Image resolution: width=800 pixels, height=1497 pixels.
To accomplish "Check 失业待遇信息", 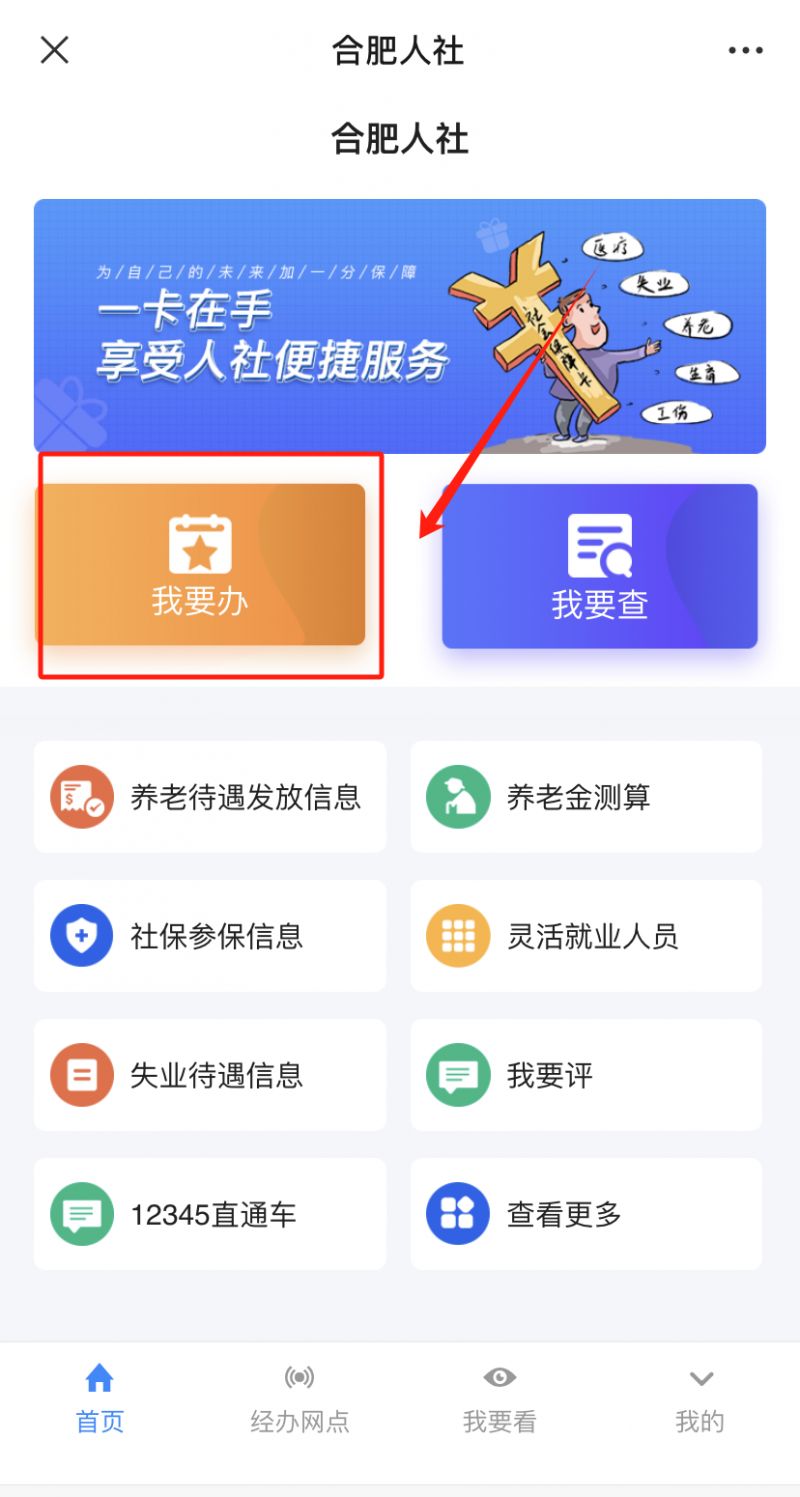I will click(210, 1075).
